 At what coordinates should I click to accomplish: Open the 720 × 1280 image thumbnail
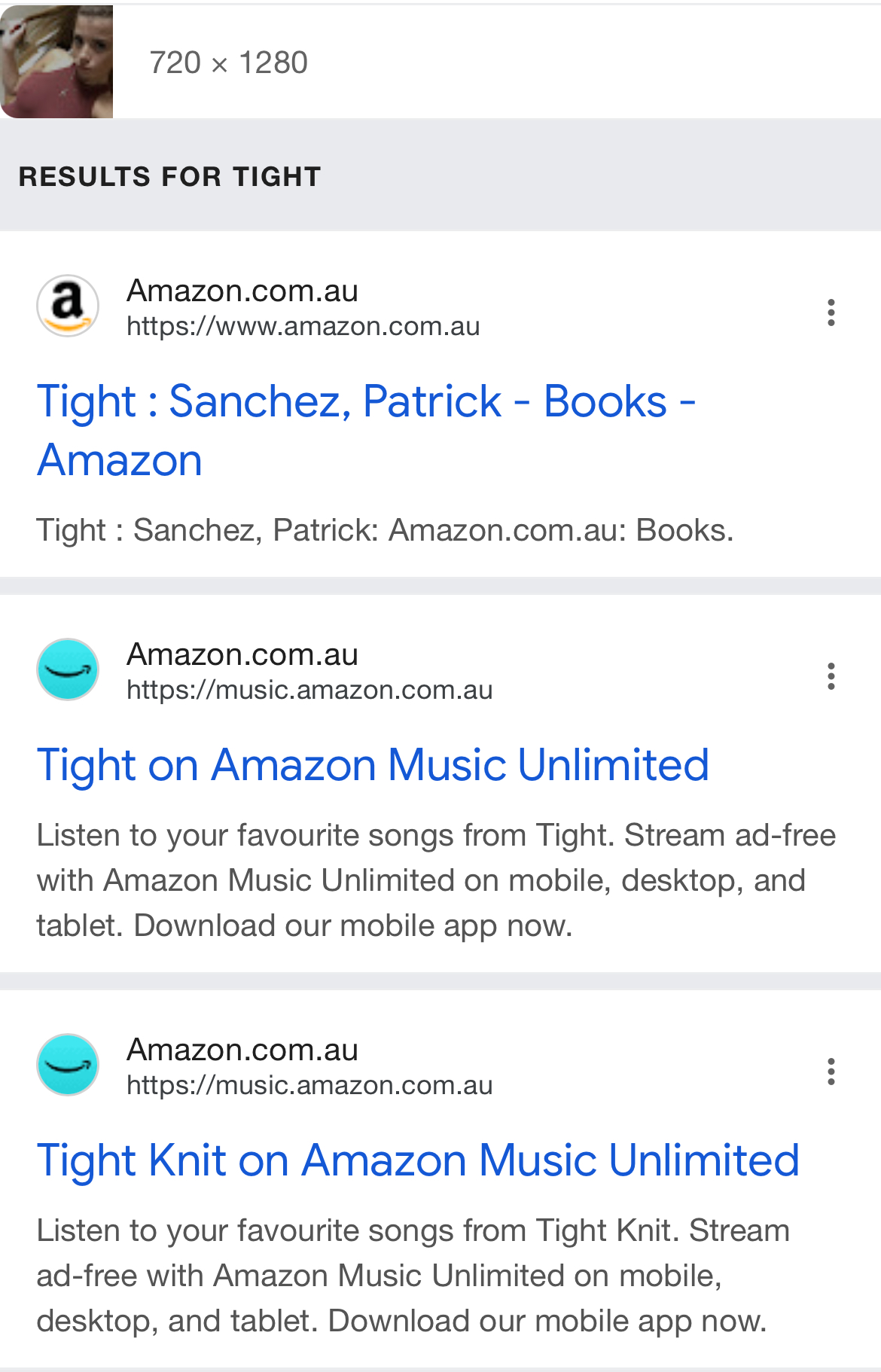56,62
